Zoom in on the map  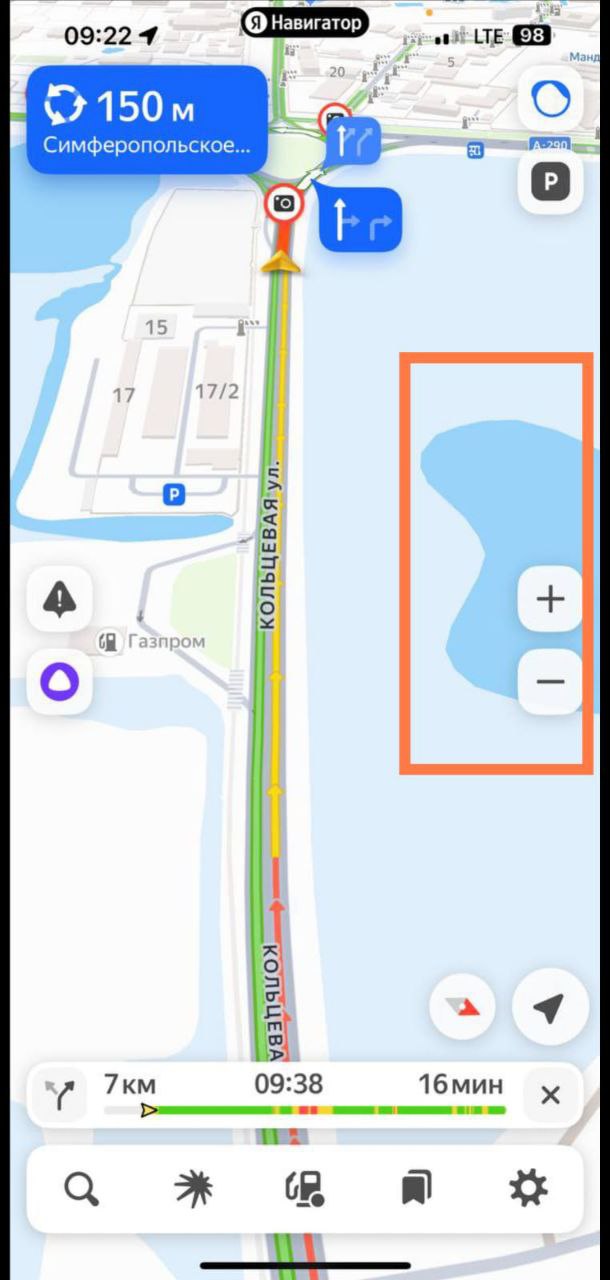pyautogui.click(x=550, y=599)
